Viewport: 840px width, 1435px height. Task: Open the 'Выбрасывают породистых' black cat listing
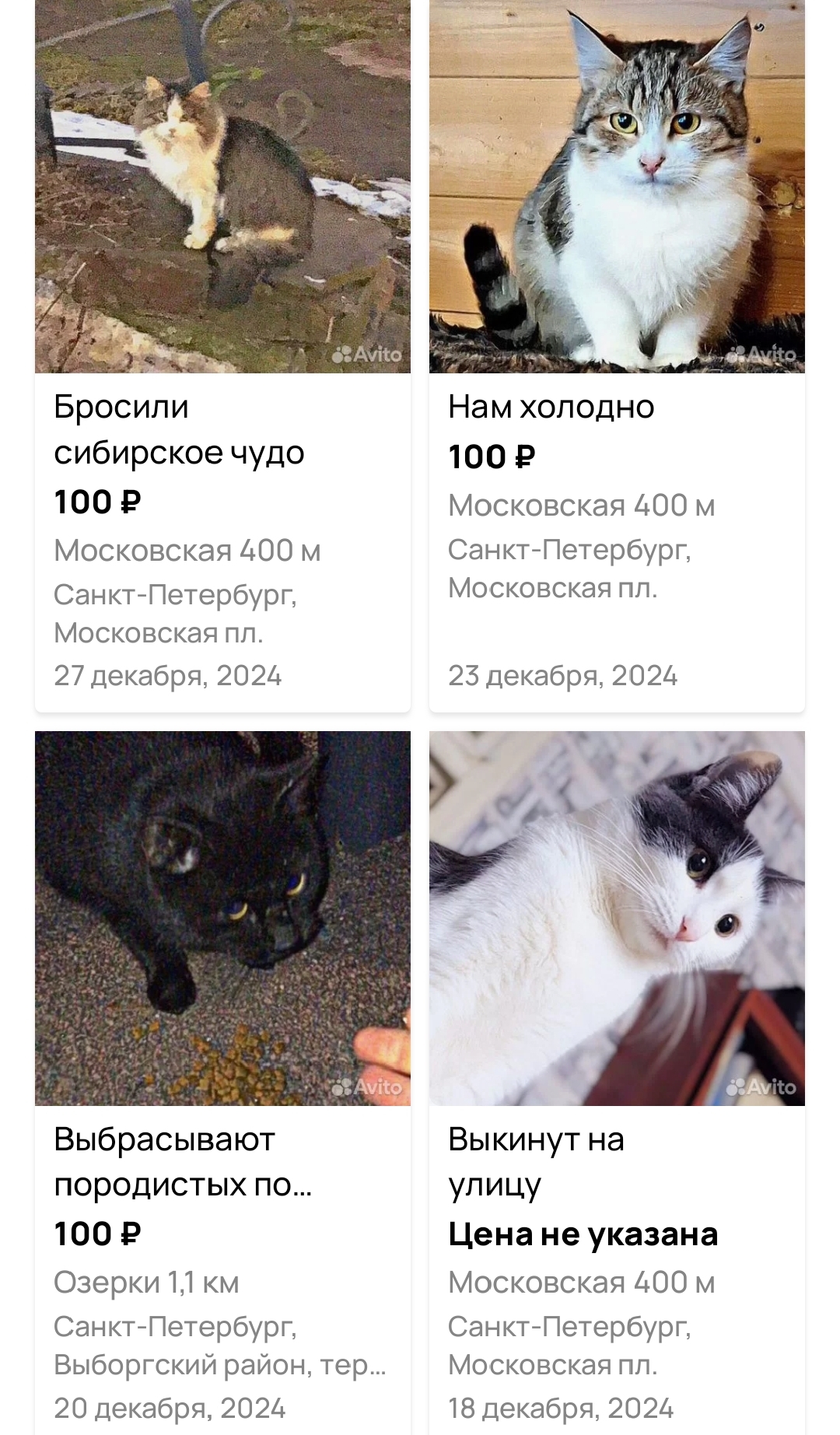click(182, 1162)
